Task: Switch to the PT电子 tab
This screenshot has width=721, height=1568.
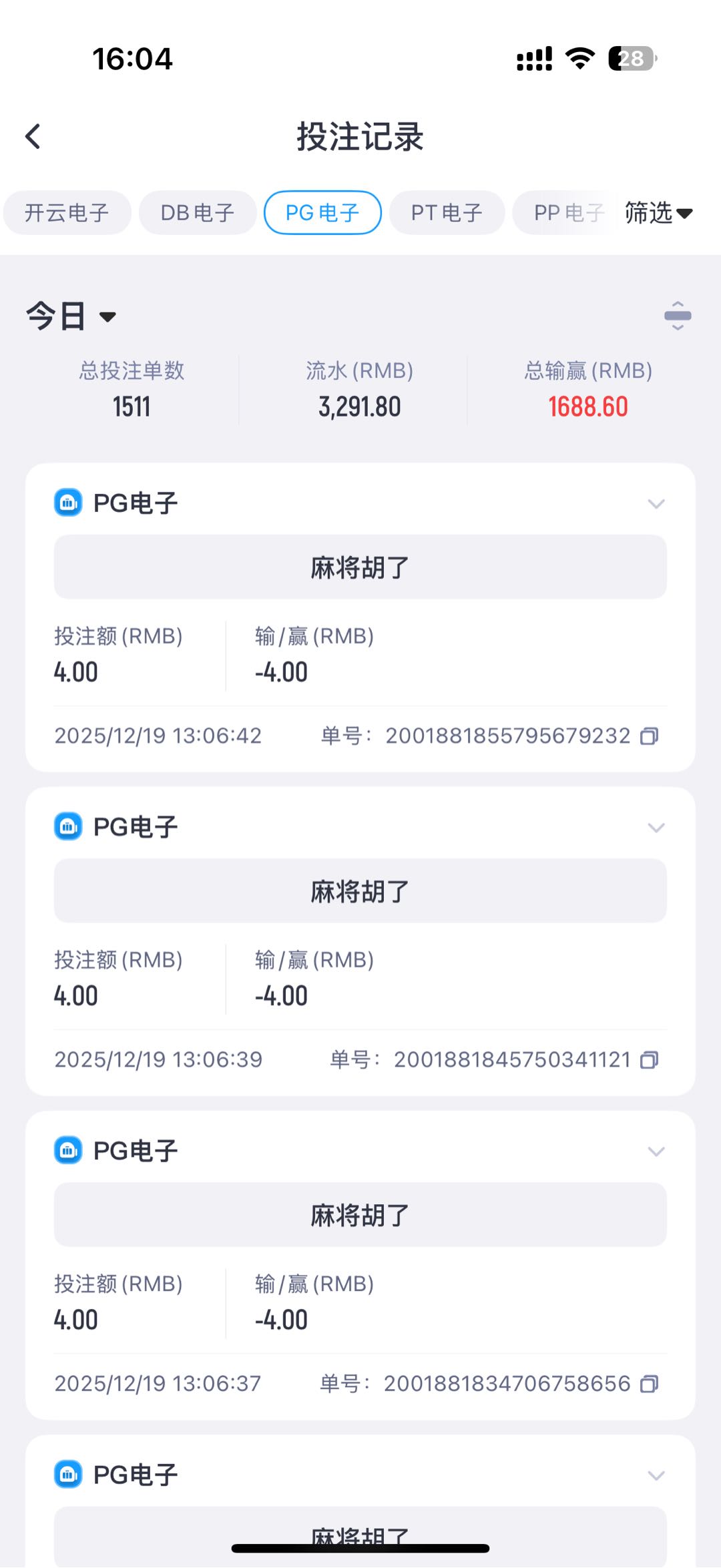Action: pos(447,213)
